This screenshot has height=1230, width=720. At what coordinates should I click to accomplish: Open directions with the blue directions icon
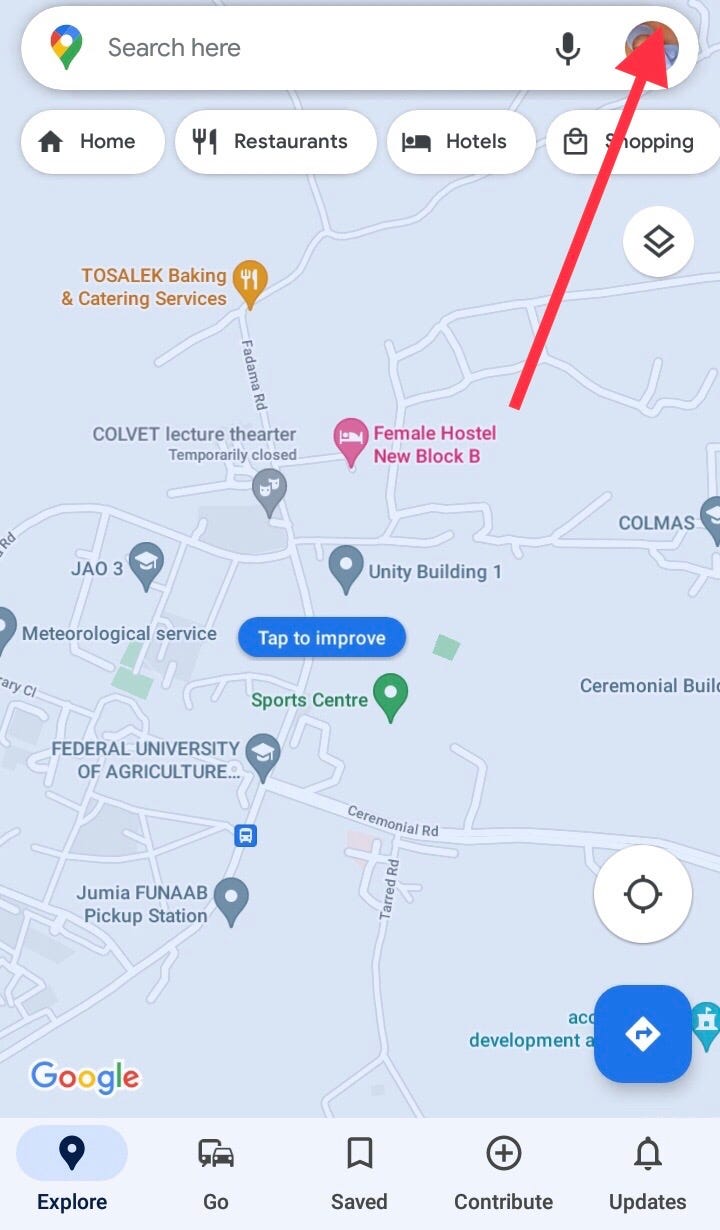[x=642, y=1035]
